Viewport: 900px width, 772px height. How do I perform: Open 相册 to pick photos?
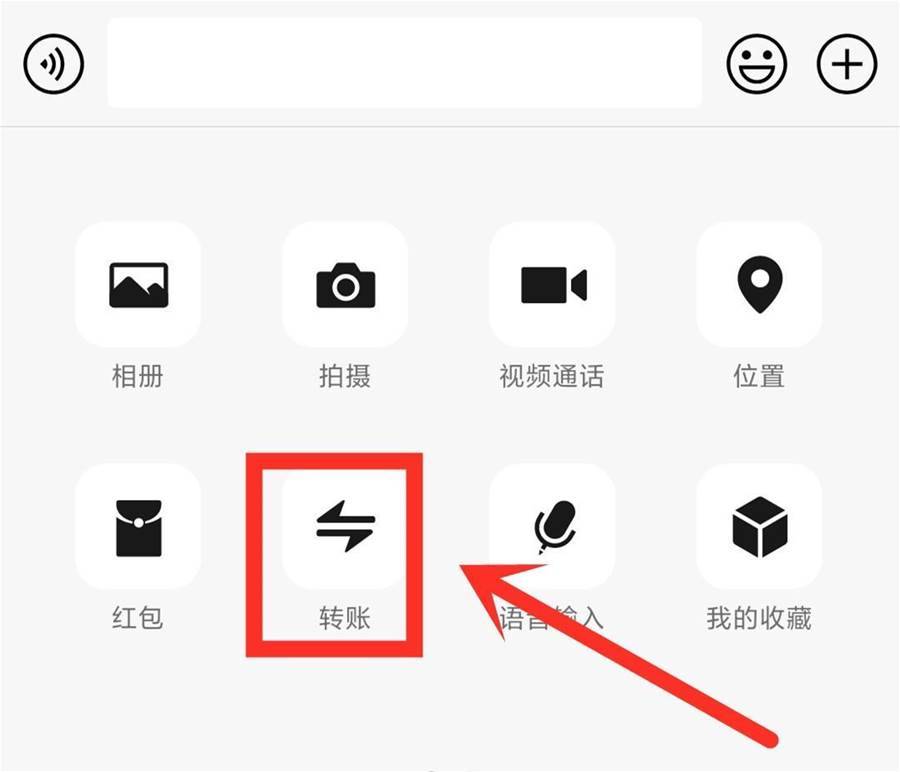pyautogui.click(x=138, y=285)
